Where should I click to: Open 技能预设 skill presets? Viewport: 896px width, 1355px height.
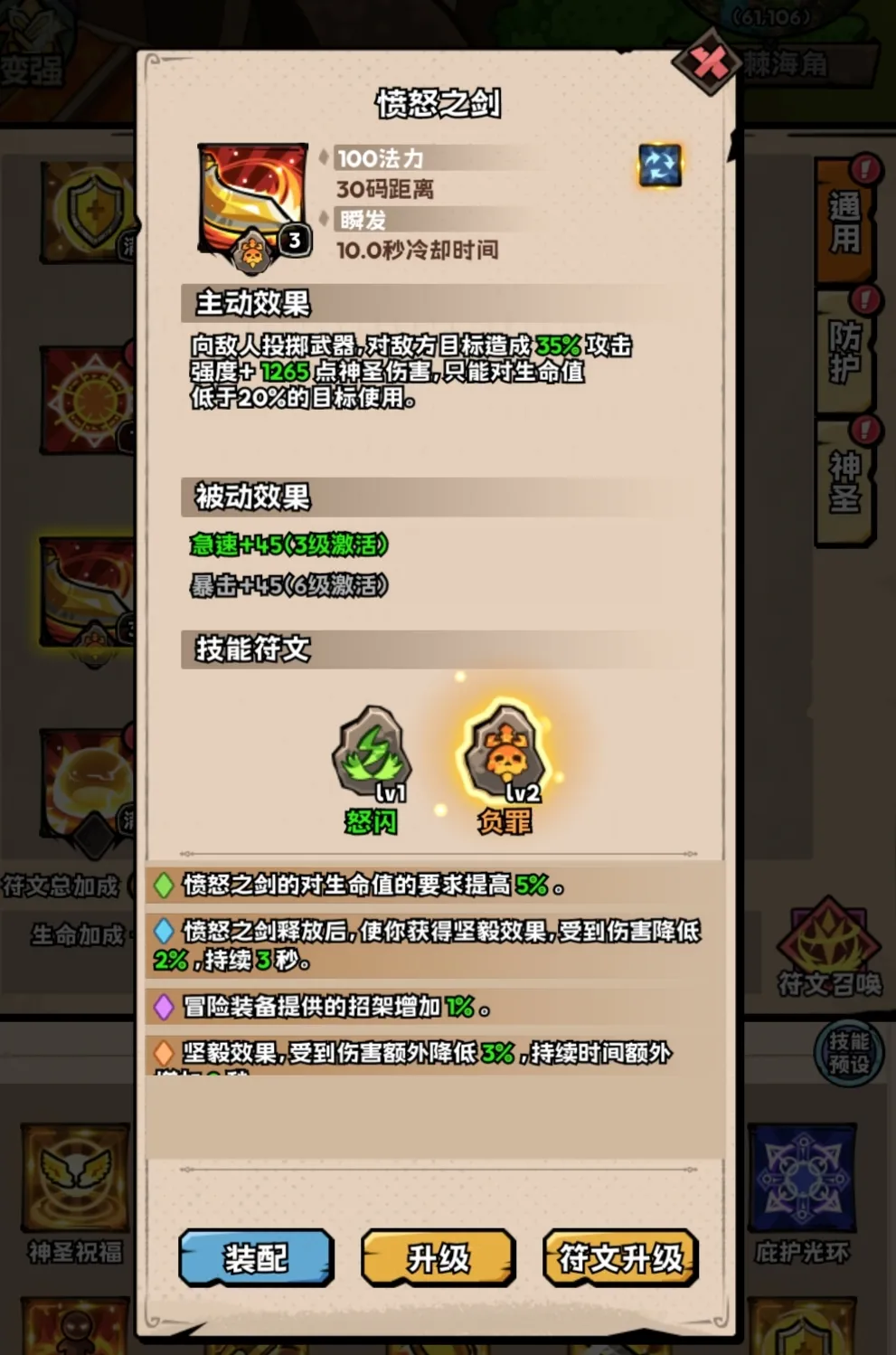(x=849, y=1052)
